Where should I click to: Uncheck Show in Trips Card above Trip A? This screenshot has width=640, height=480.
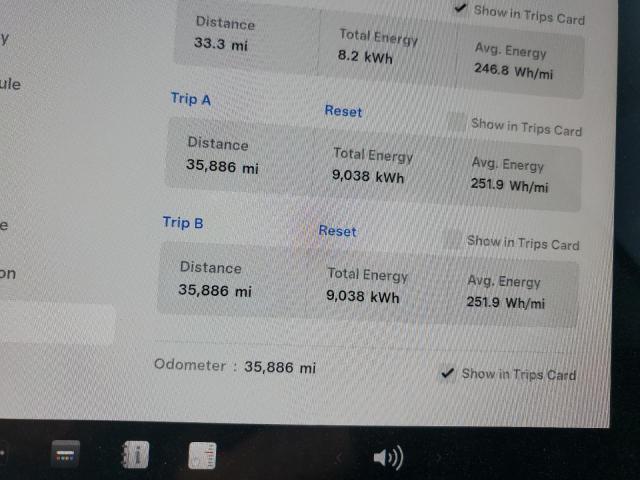pos(460,9)
